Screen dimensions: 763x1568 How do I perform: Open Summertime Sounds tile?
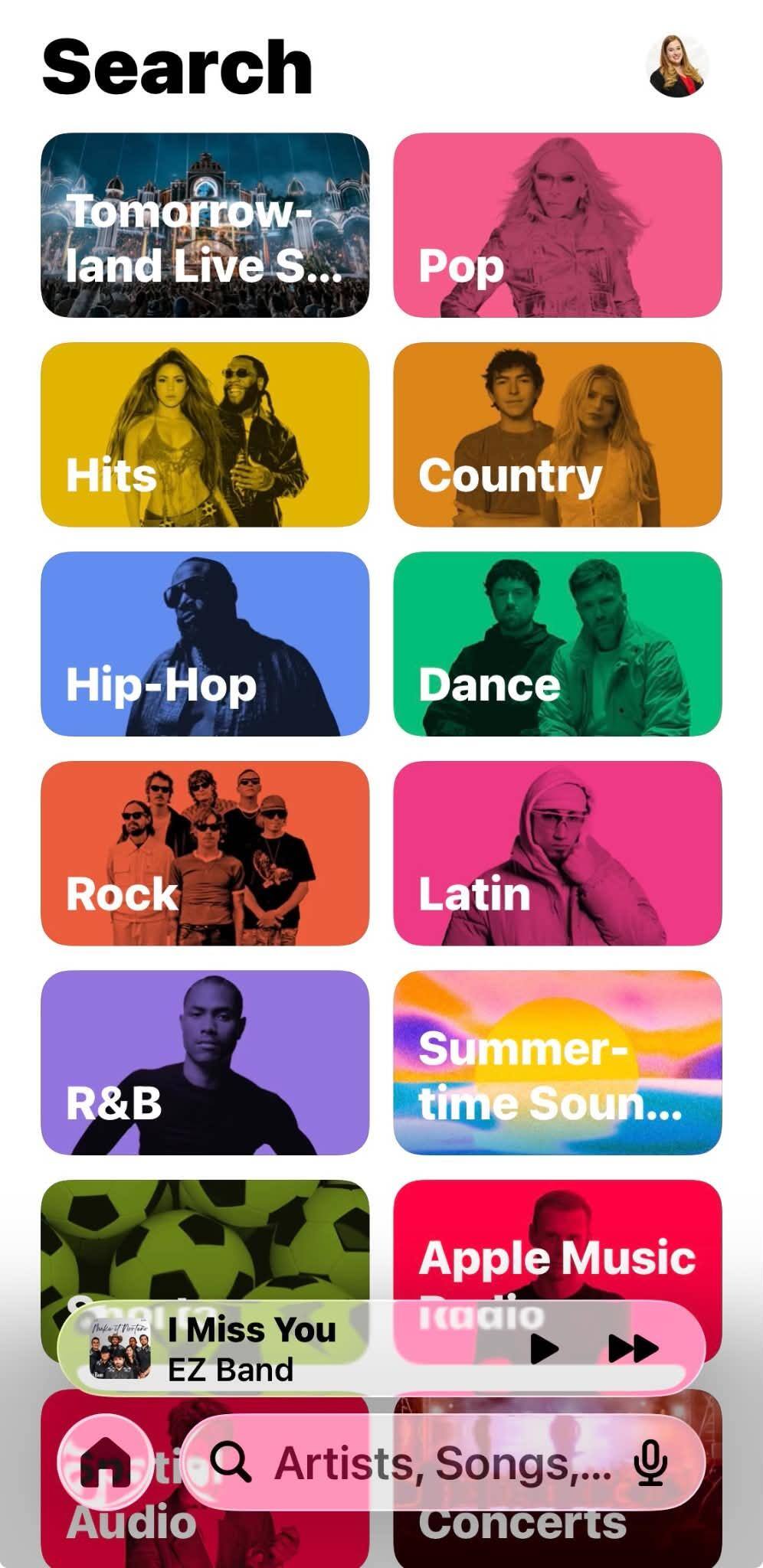(558, 1063)
